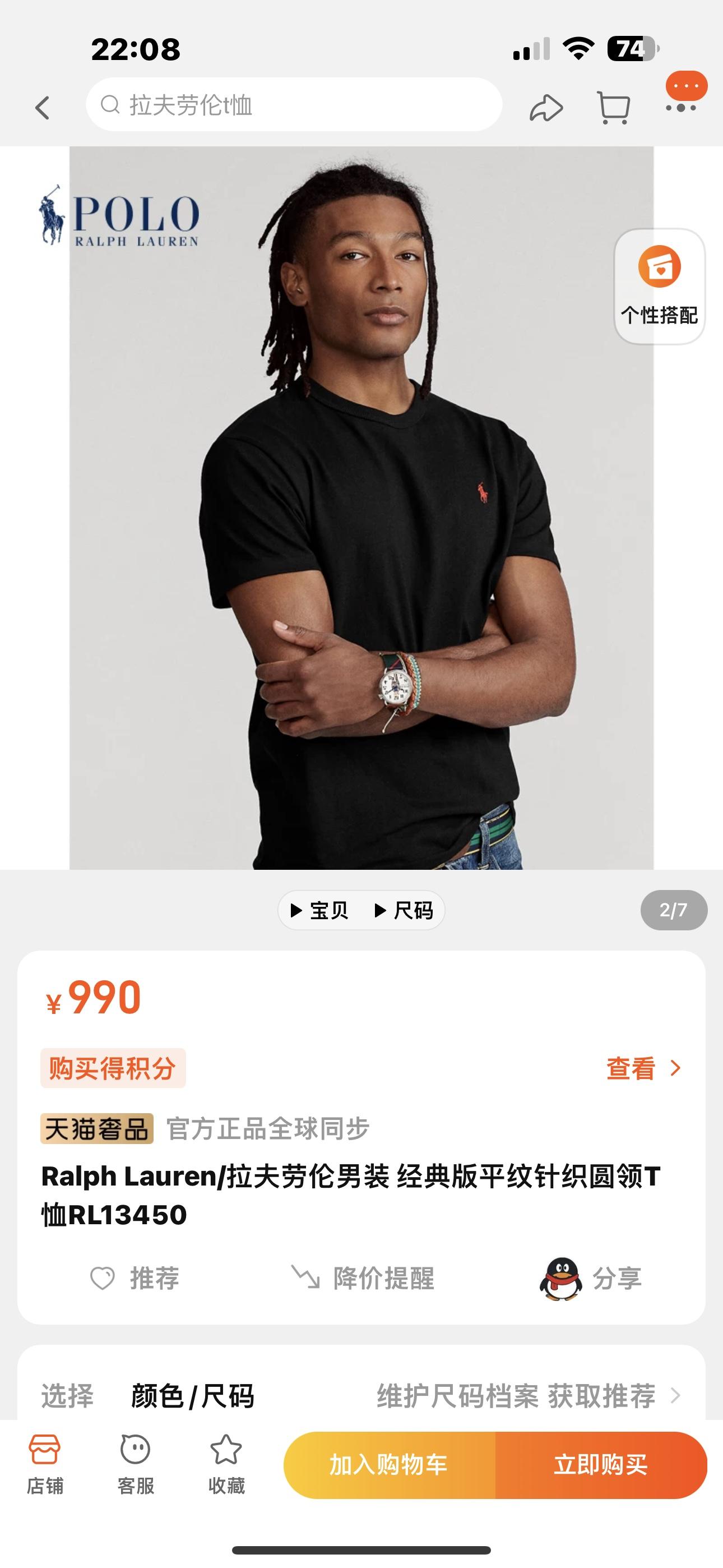Jump to 尺码 image section
Image resolution: width=723 pixels, height=1568 pixels.
point(404,910)
